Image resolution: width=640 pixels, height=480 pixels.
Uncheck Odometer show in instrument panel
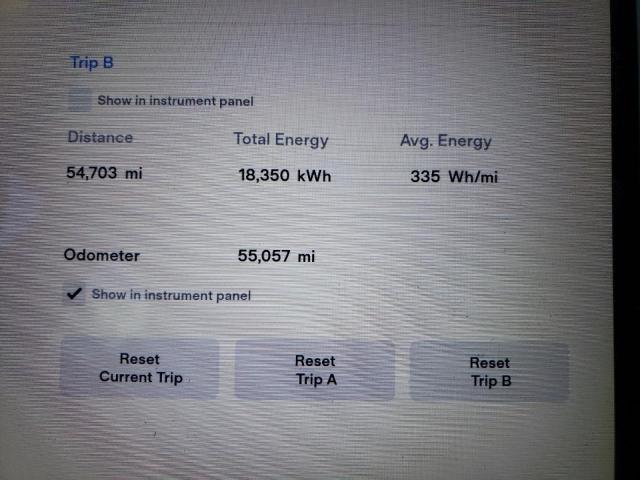(74, 294)
